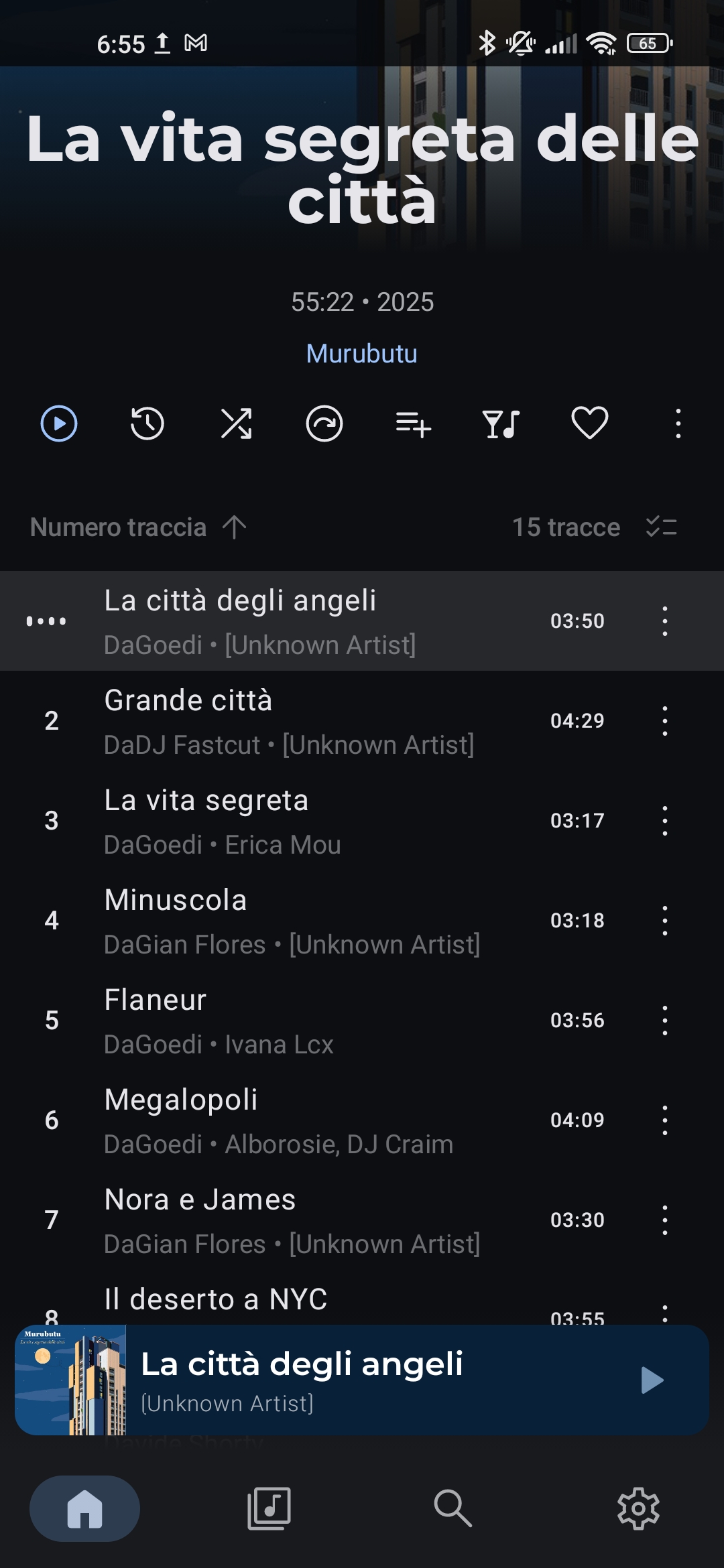The width and height of the screenshot is (724, 1568).
Task: Enable multi-select for tracks
Action: (662, 527)
